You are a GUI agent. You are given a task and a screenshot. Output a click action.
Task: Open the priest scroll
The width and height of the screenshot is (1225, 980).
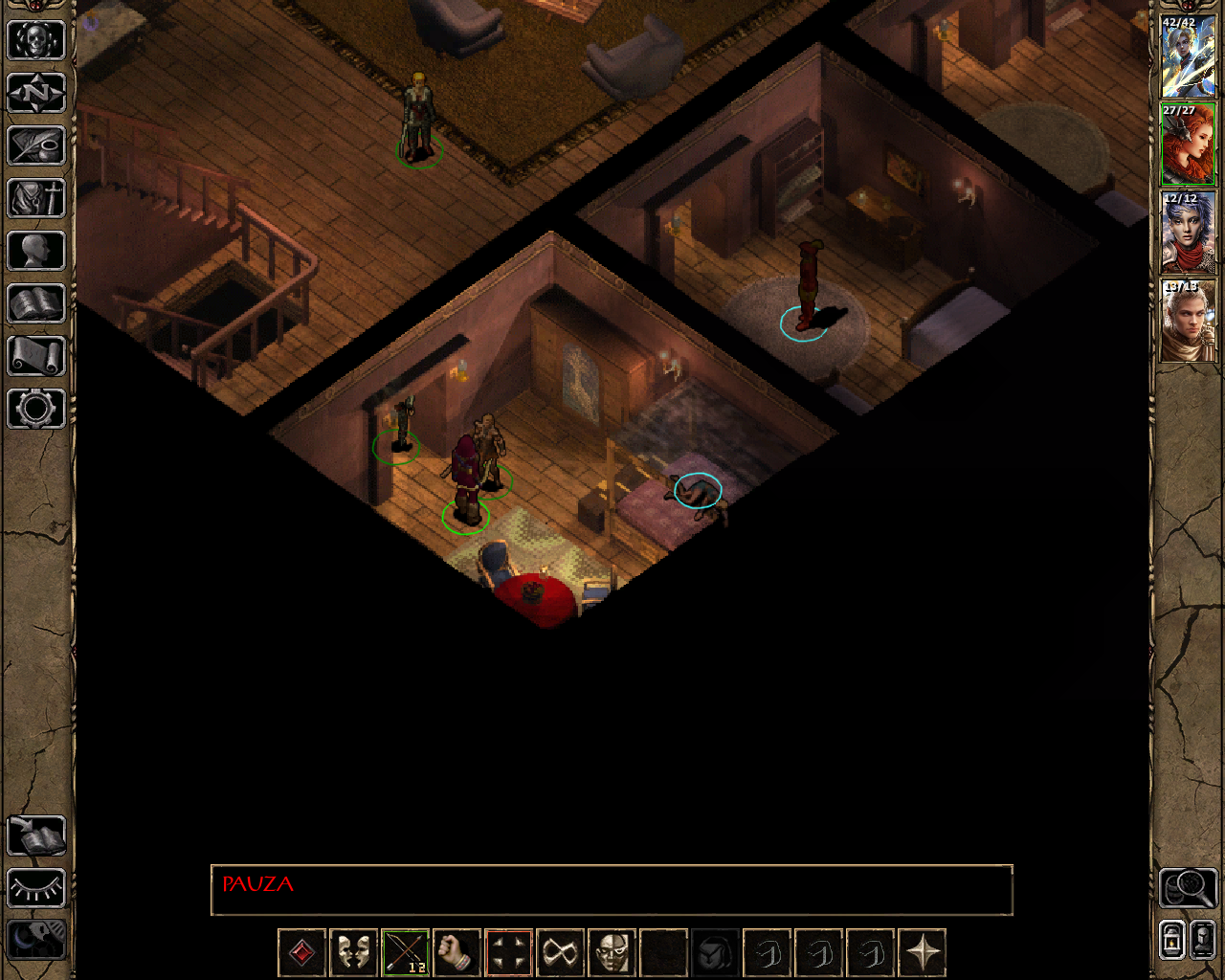pos(36,356)
